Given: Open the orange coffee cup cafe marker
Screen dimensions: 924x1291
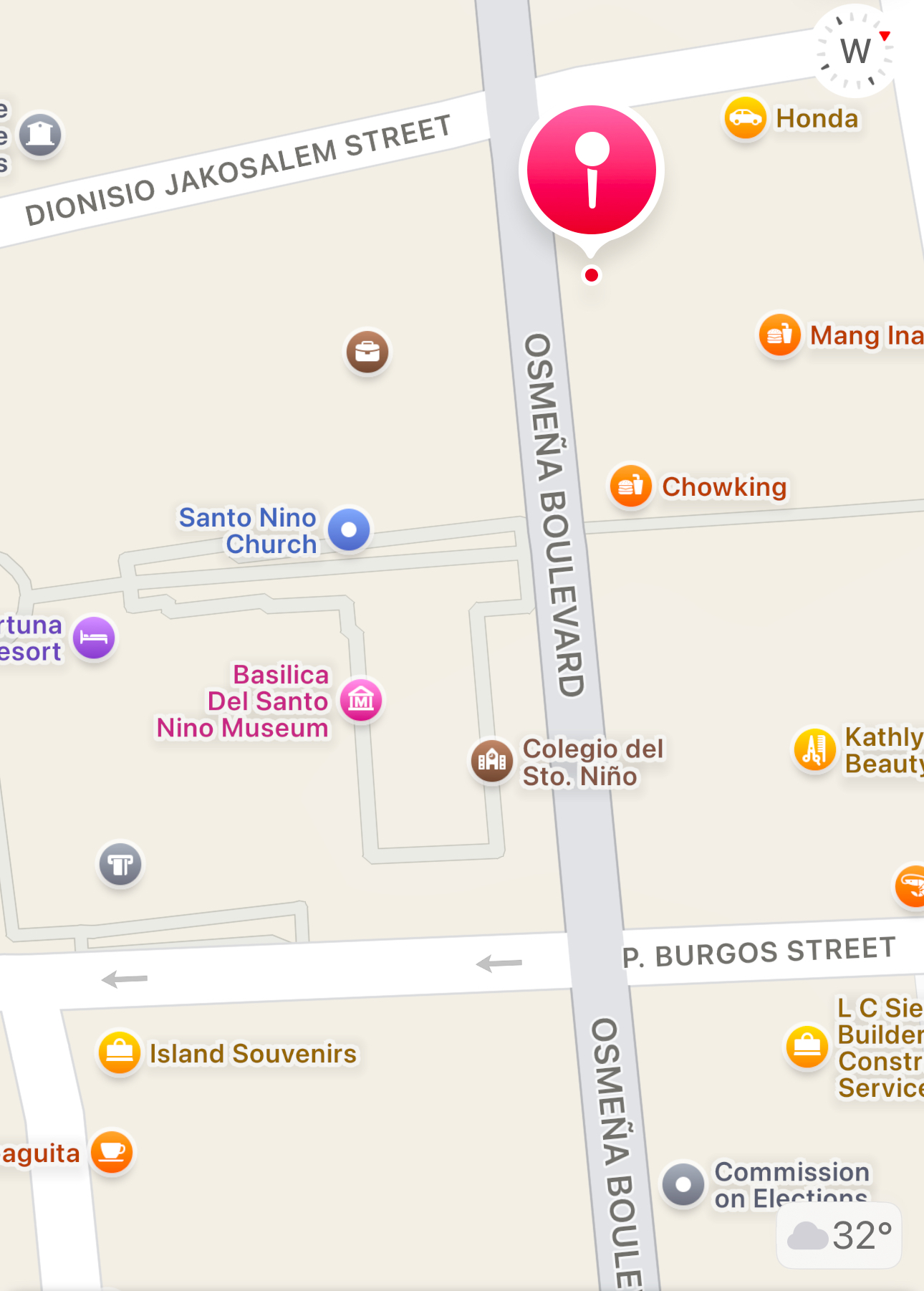Looking at the screenshot, I should 112,1152.
